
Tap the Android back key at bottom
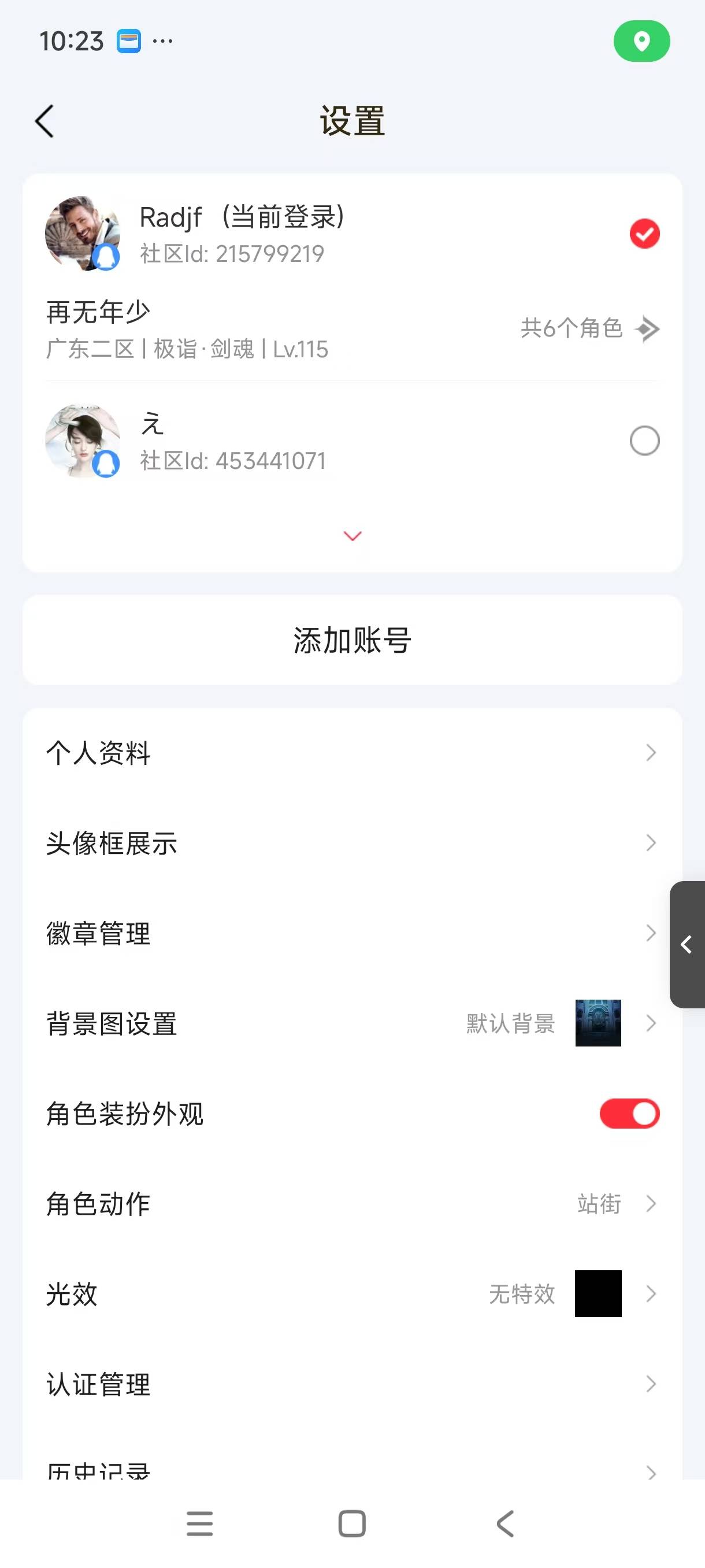click(x=504, y=1523)
